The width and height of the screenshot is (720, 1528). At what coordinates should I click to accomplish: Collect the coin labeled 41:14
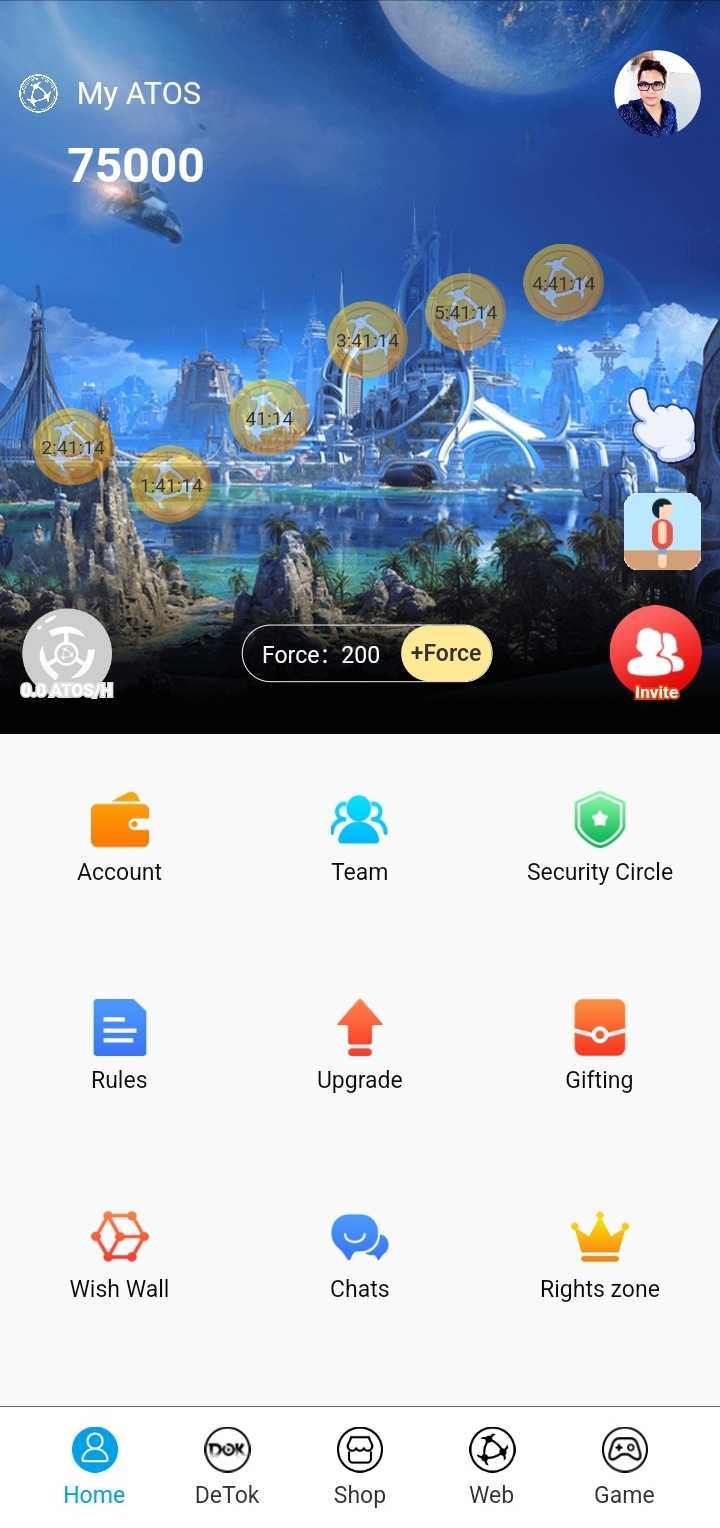(x=269, y=418)
